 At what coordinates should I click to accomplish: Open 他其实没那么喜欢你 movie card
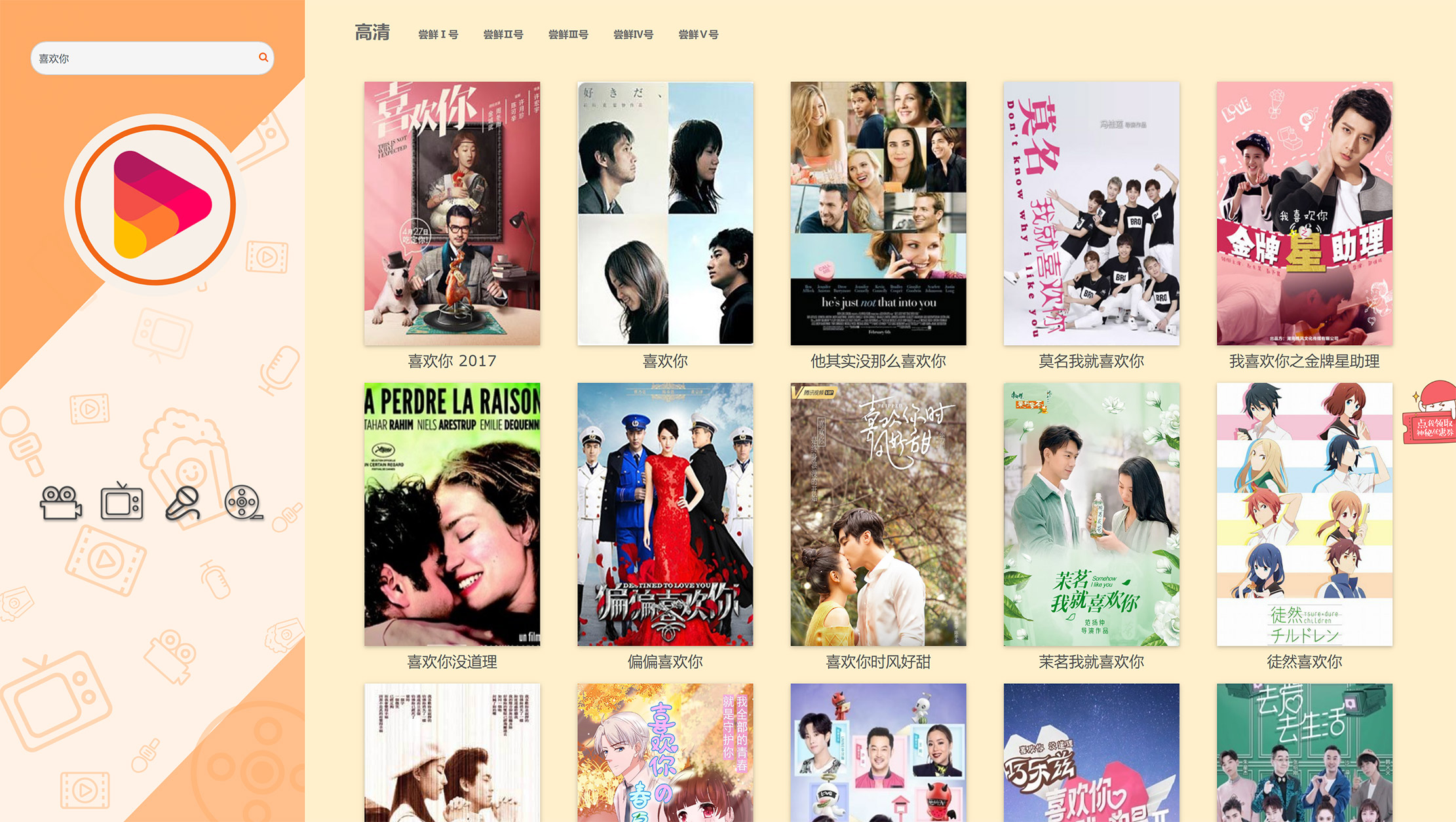[x=878, y=214]
